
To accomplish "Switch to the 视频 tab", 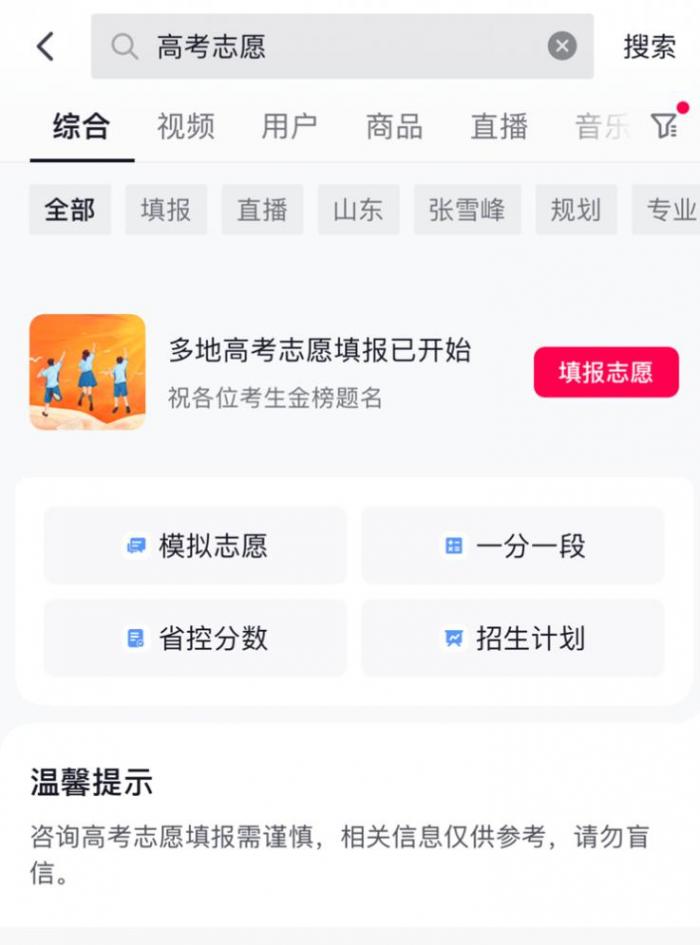I will click(185, 127).
